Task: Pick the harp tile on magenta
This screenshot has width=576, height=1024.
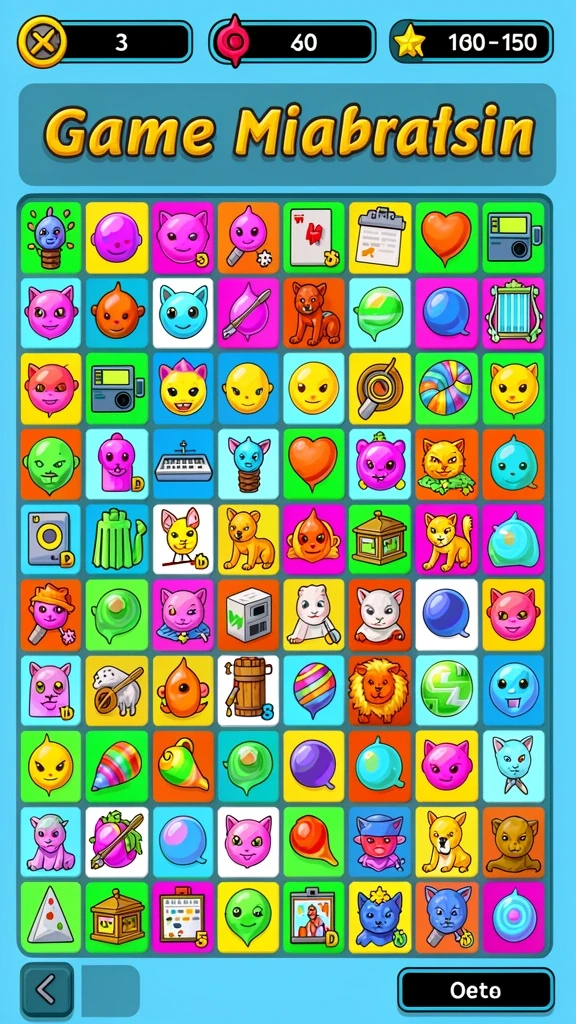Action: point(513,313)
